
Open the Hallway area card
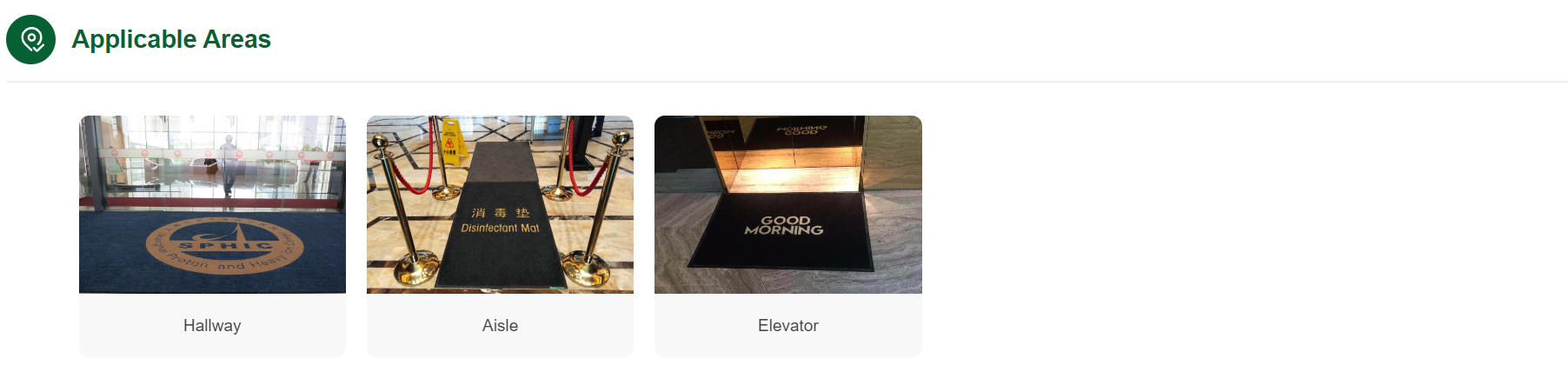point(212,235)
